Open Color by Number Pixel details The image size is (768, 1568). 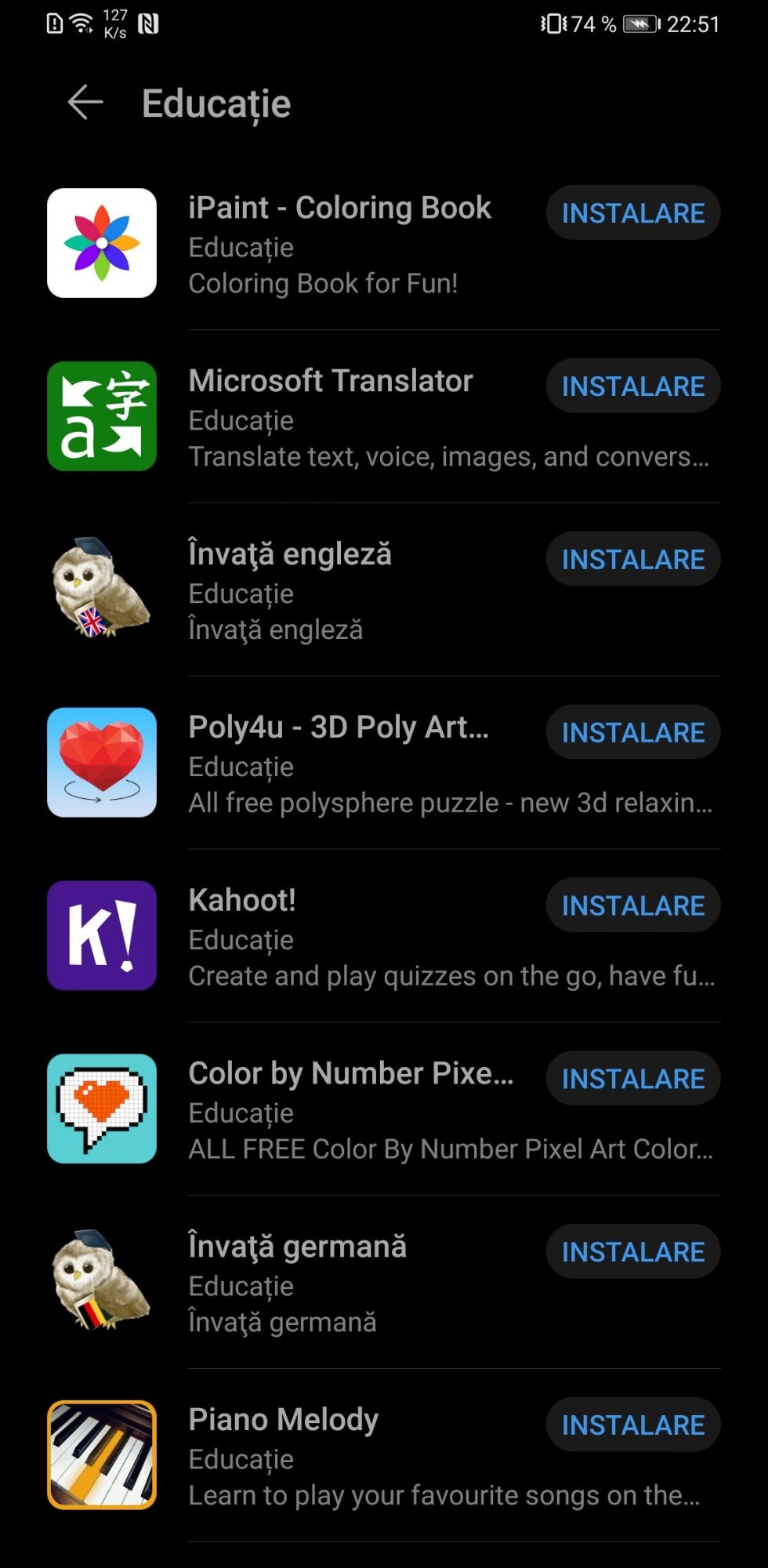click(x=350, y=1075)
